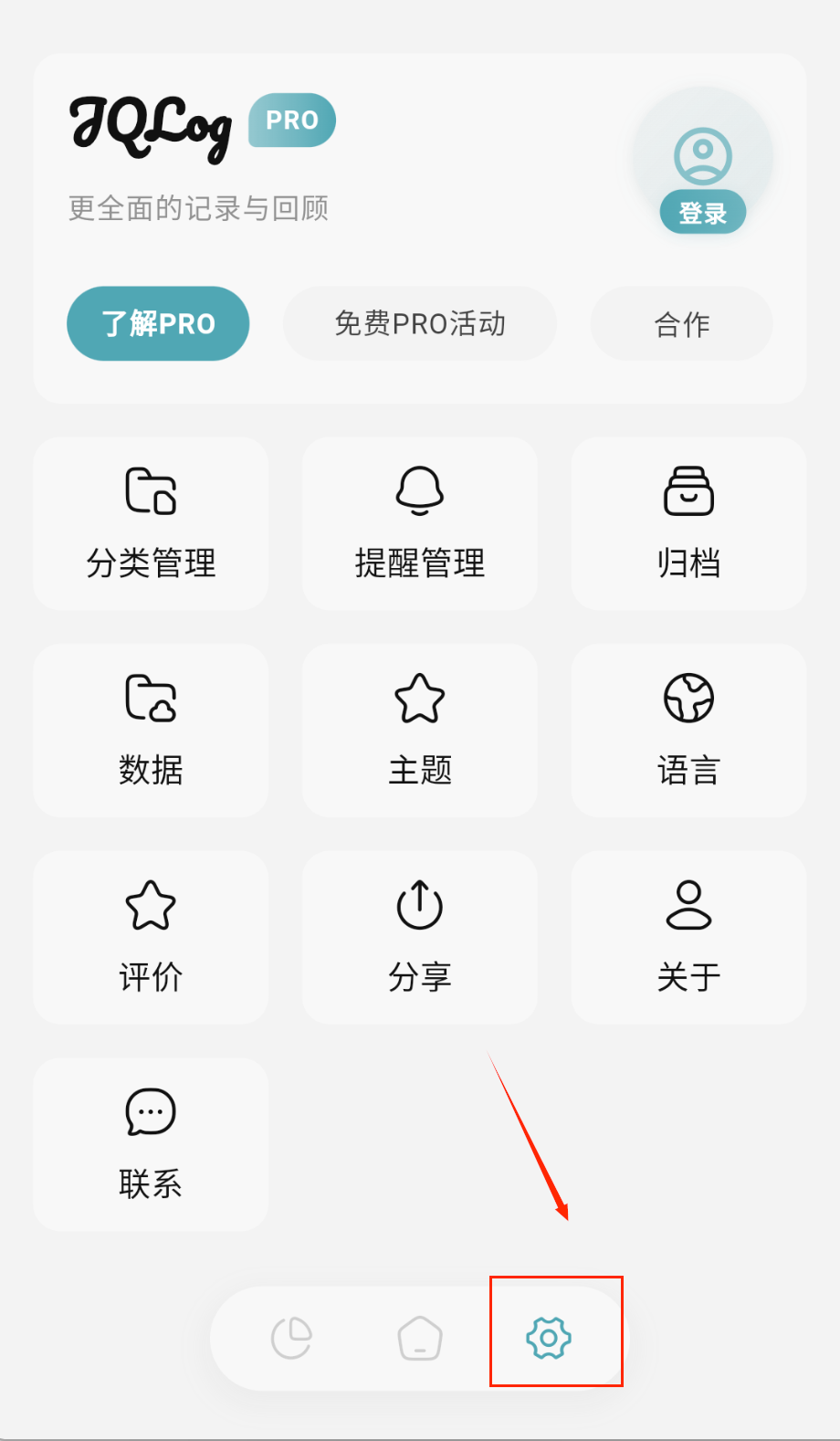Viewport: 840px width, 1441px height.
Task: Switch to the statistics pie chart tab
Action: click(x=292, y=1339)
